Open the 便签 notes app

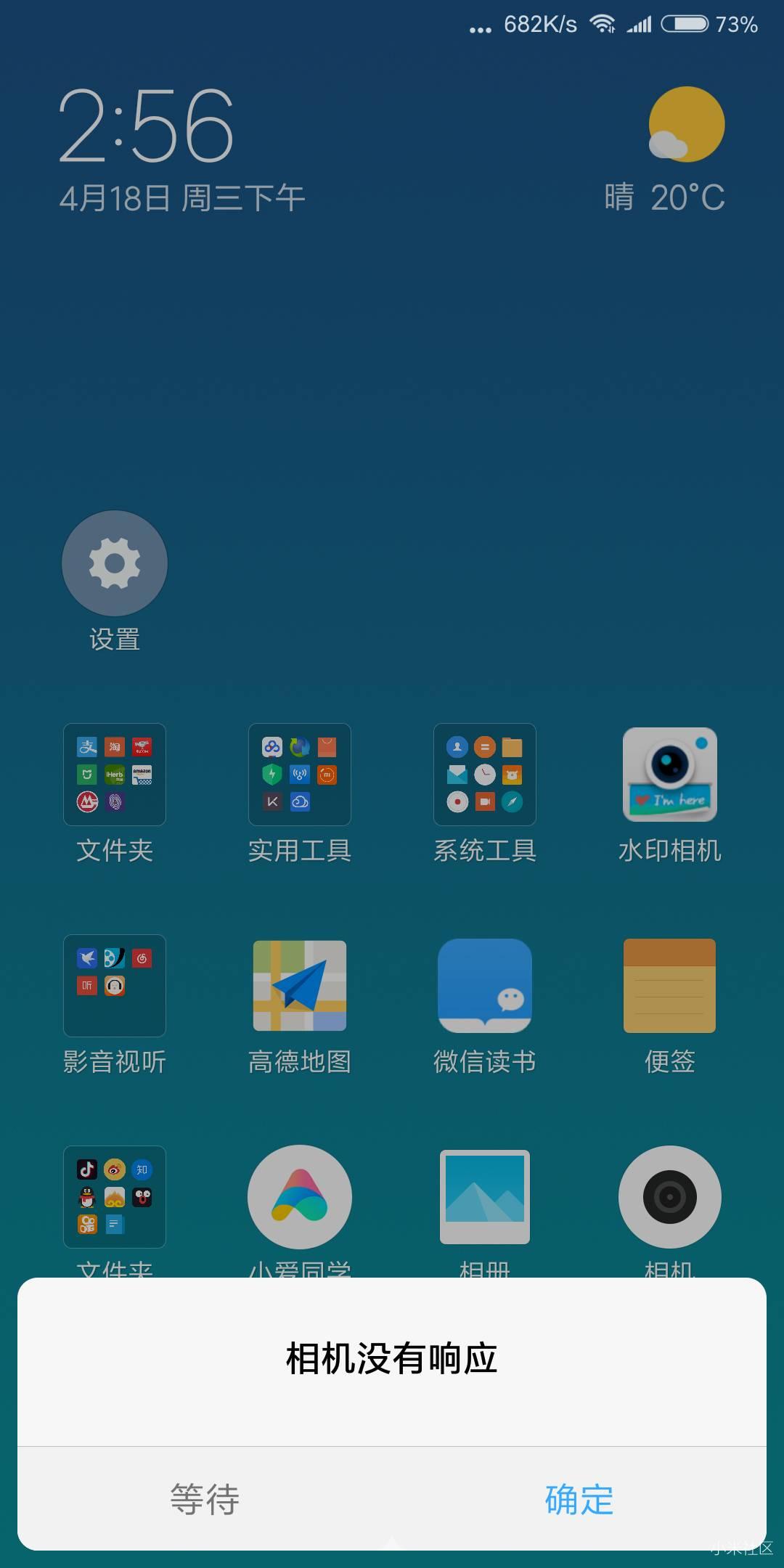669,985
